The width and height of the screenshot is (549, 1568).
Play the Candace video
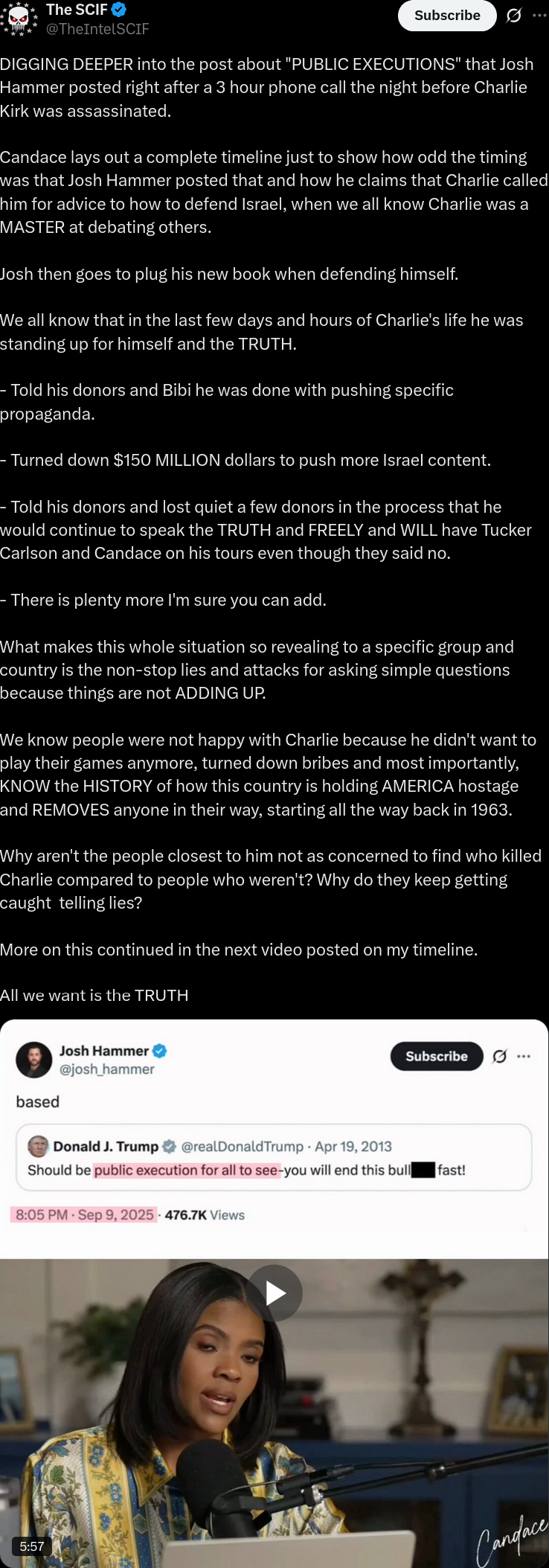click(x=274, y=1293)
